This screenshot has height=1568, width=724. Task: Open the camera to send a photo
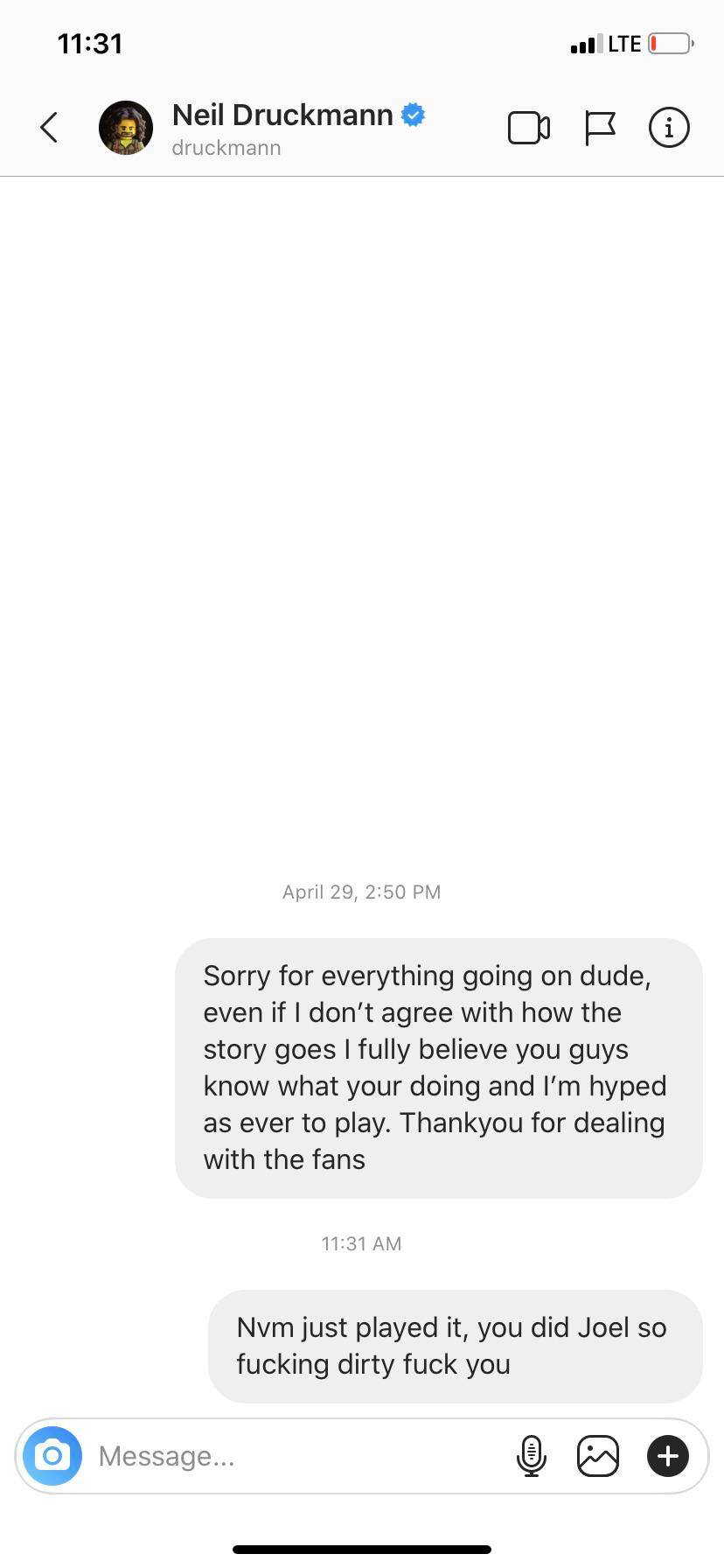(52, 1456)
